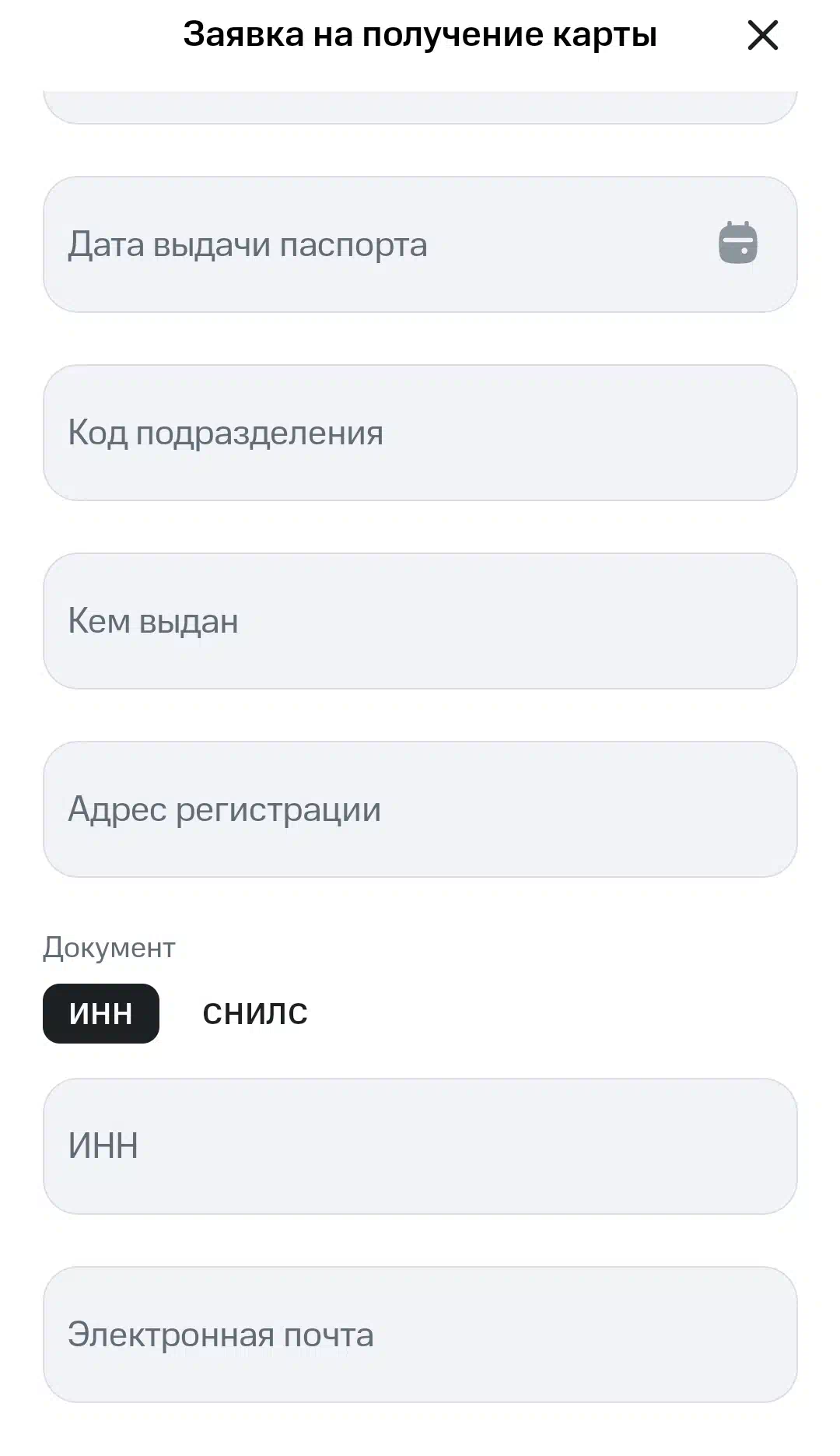Image resolution: width=840 pixels, height=1456 pixels.
Task: Open the calendar for passport issue date
Action: click(738, 243)
